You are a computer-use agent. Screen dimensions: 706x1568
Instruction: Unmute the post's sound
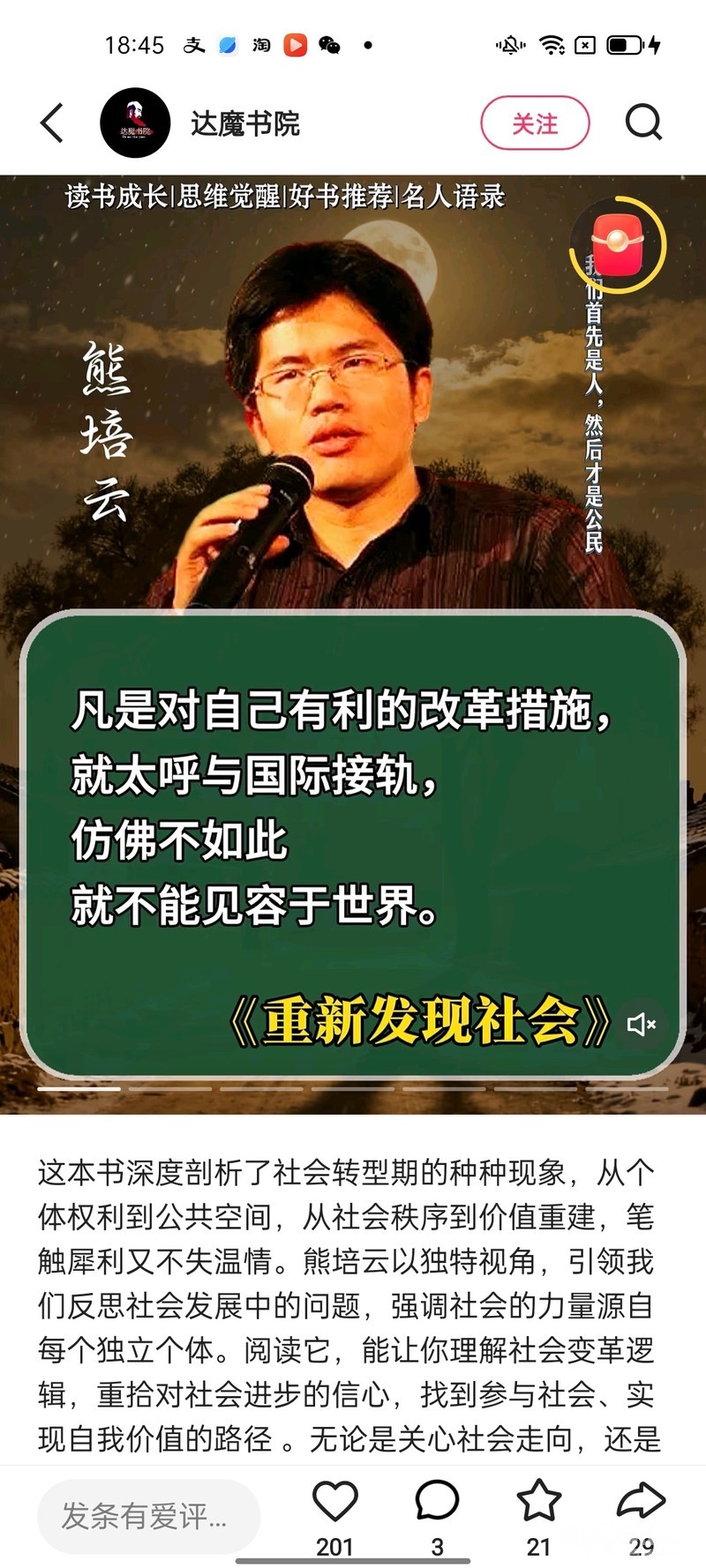tap(642, 1024)
